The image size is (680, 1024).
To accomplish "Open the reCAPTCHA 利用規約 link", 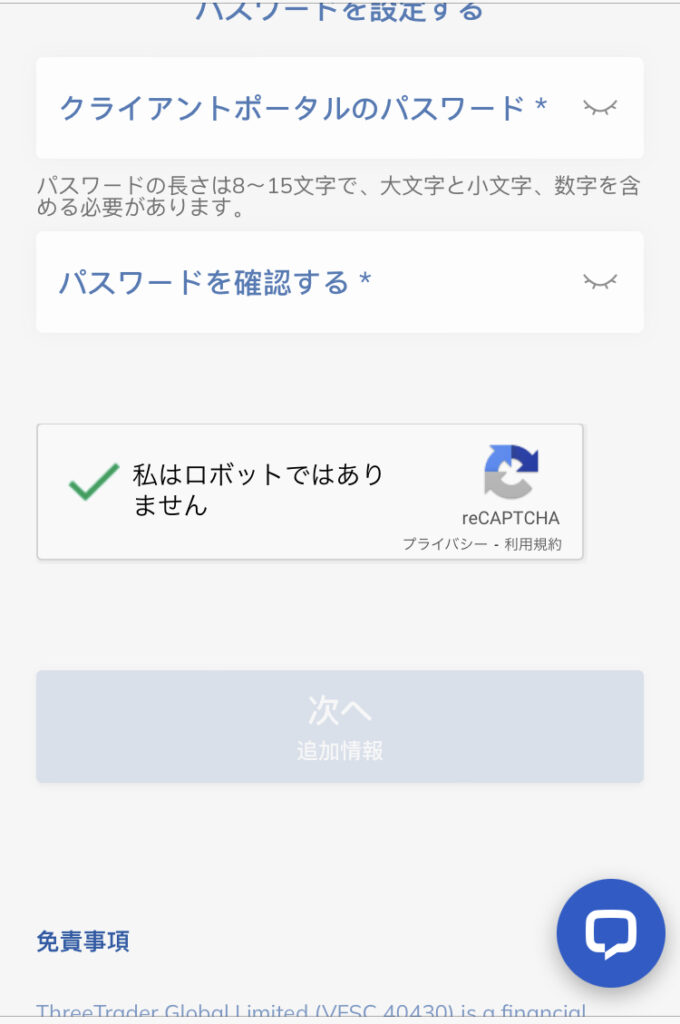I will (533, 545).
